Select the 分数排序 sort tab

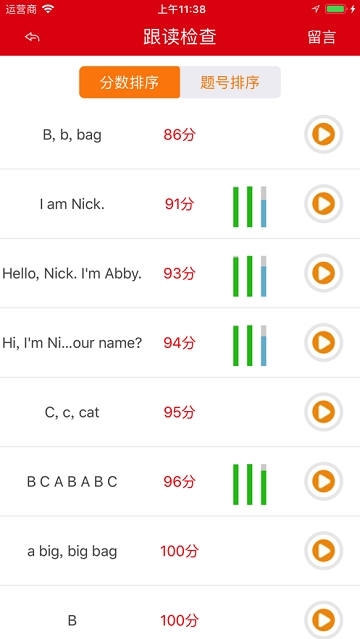coord(130,82)
